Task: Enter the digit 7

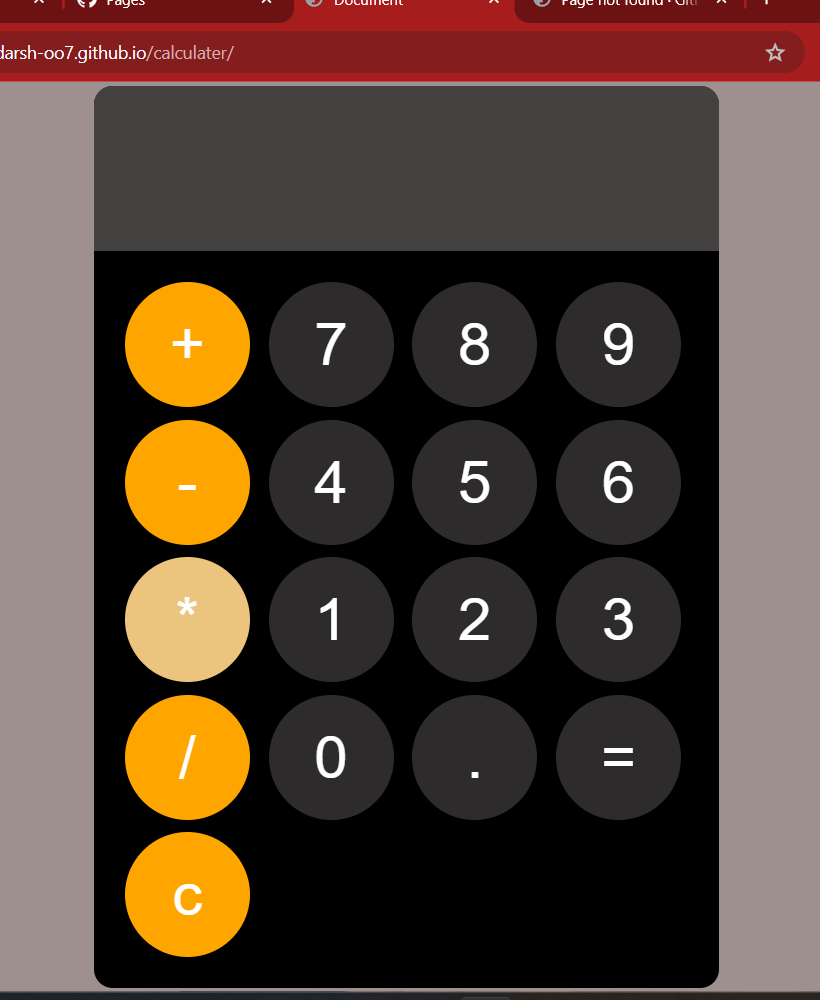Action: click(331, 344)
